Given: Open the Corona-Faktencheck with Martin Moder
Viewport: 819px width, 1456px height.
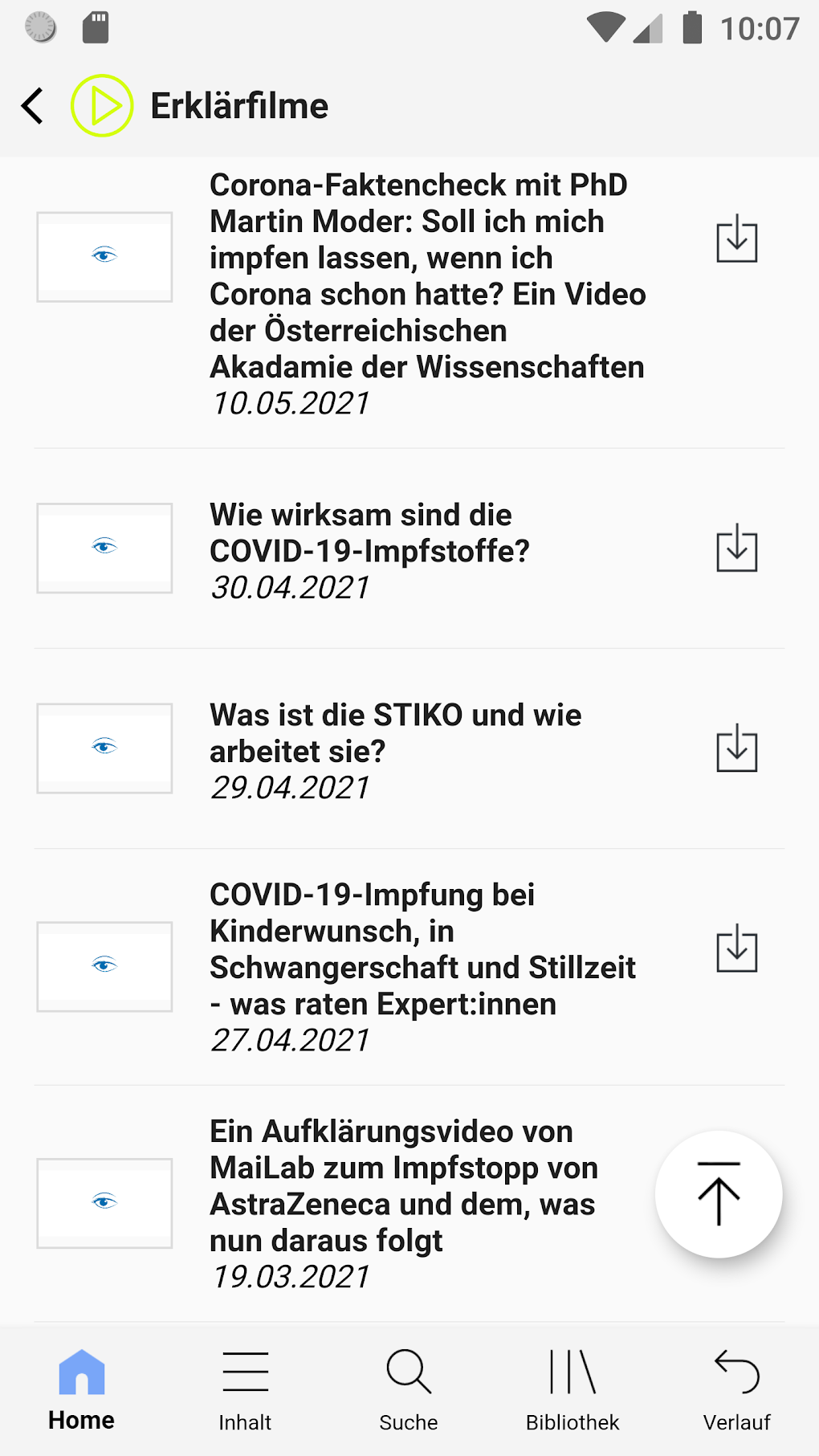Looking at the screenshot, I should (427, 275).
